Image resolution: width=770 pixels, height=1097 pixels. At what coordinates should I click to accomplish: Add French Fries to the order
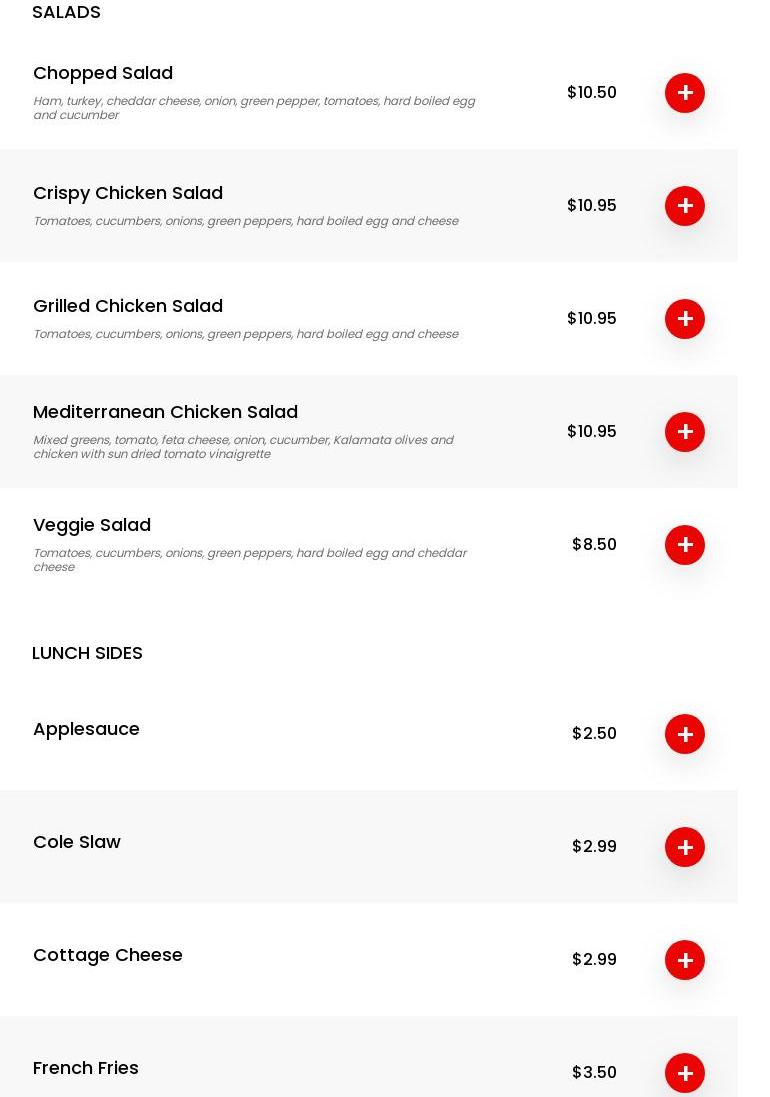point(685,1073)
